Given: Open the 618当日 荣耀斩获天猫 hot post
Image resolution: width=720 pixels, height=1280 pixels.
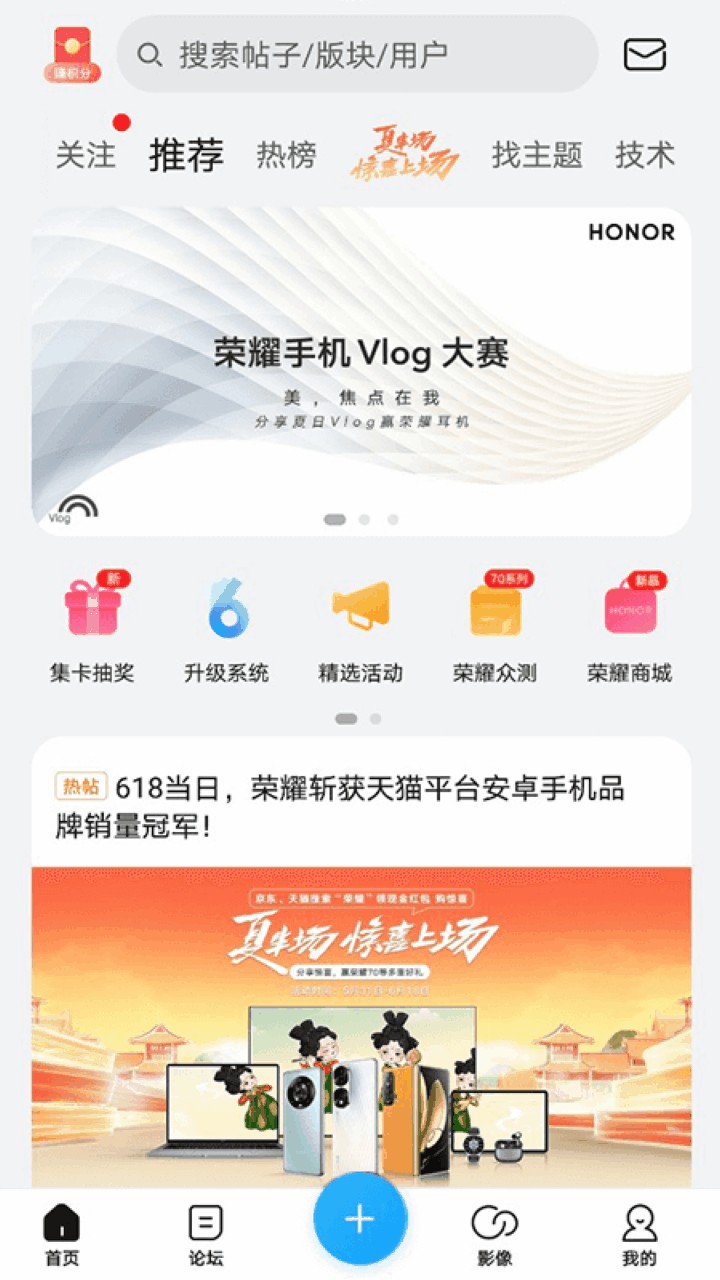Looking at the screenshot, I should tap(340, 806).
